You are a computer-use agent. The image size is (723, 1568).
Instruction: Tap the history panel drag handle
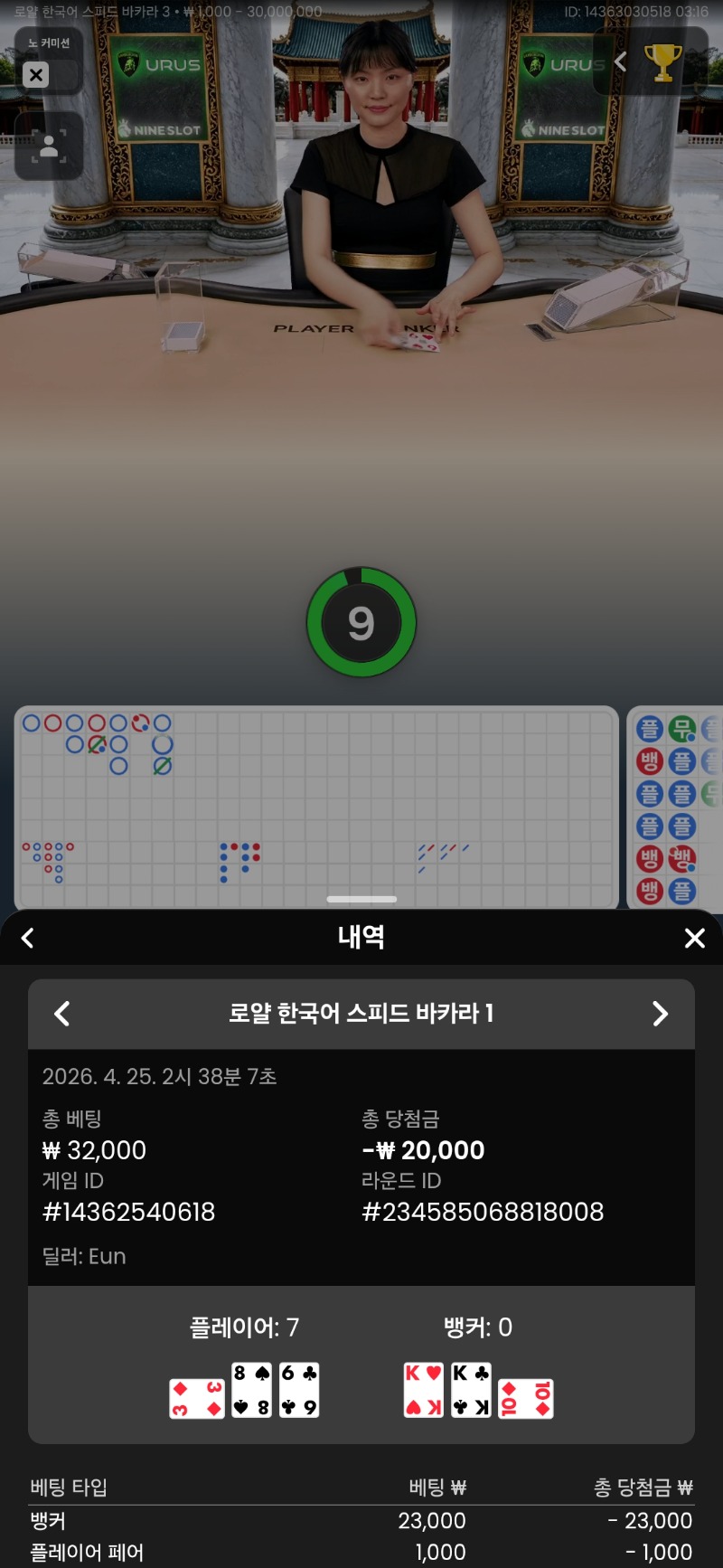click(x=361, y=900)
